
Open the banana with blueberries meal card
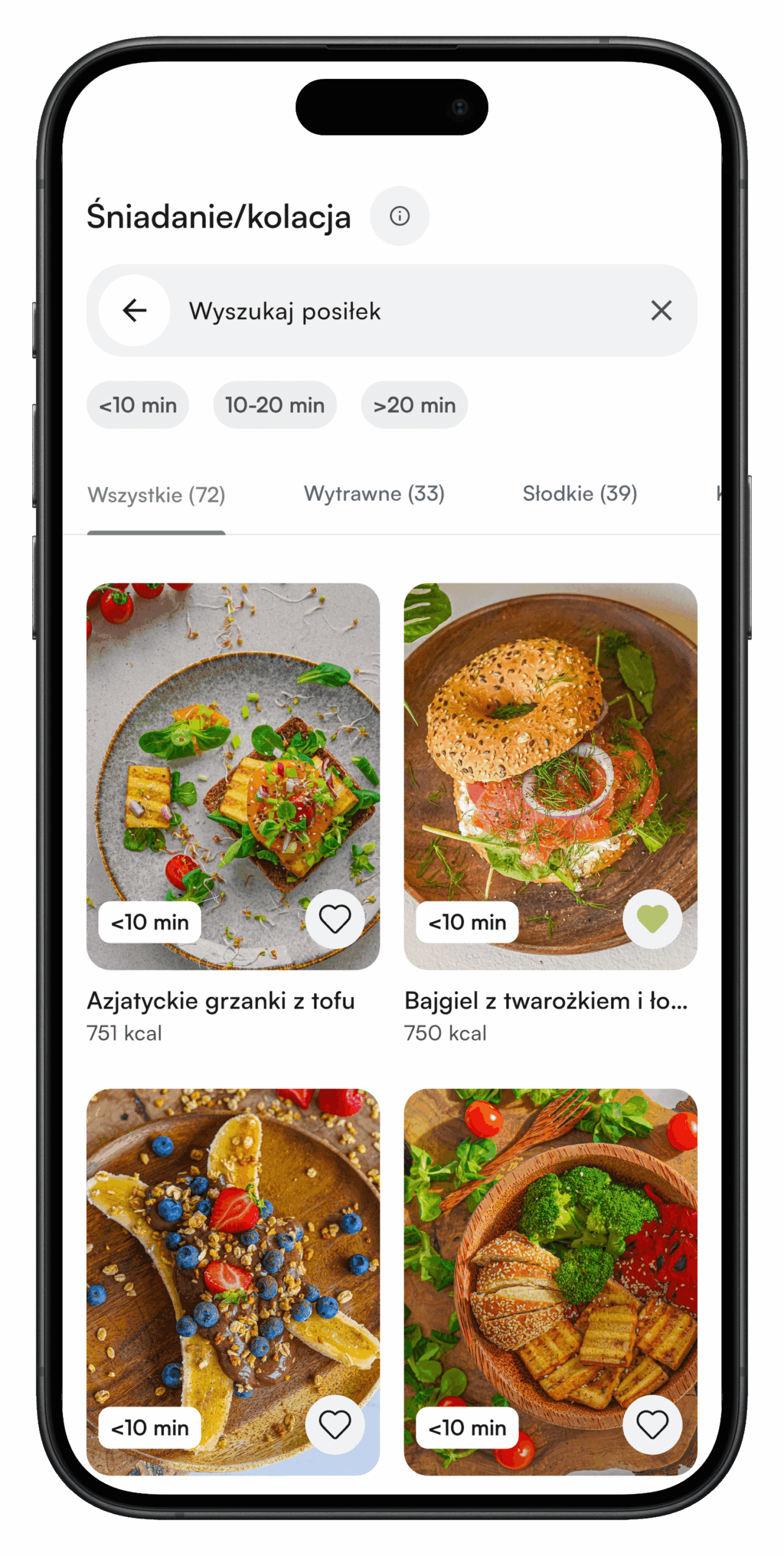click(x=233, y=1264)
